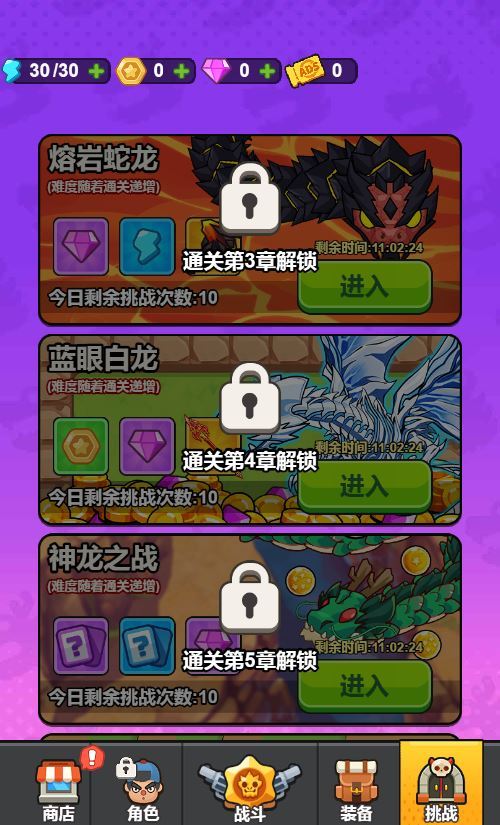Add pink gems with the plus button
500x825 pixels.
[x=267, y=71]
